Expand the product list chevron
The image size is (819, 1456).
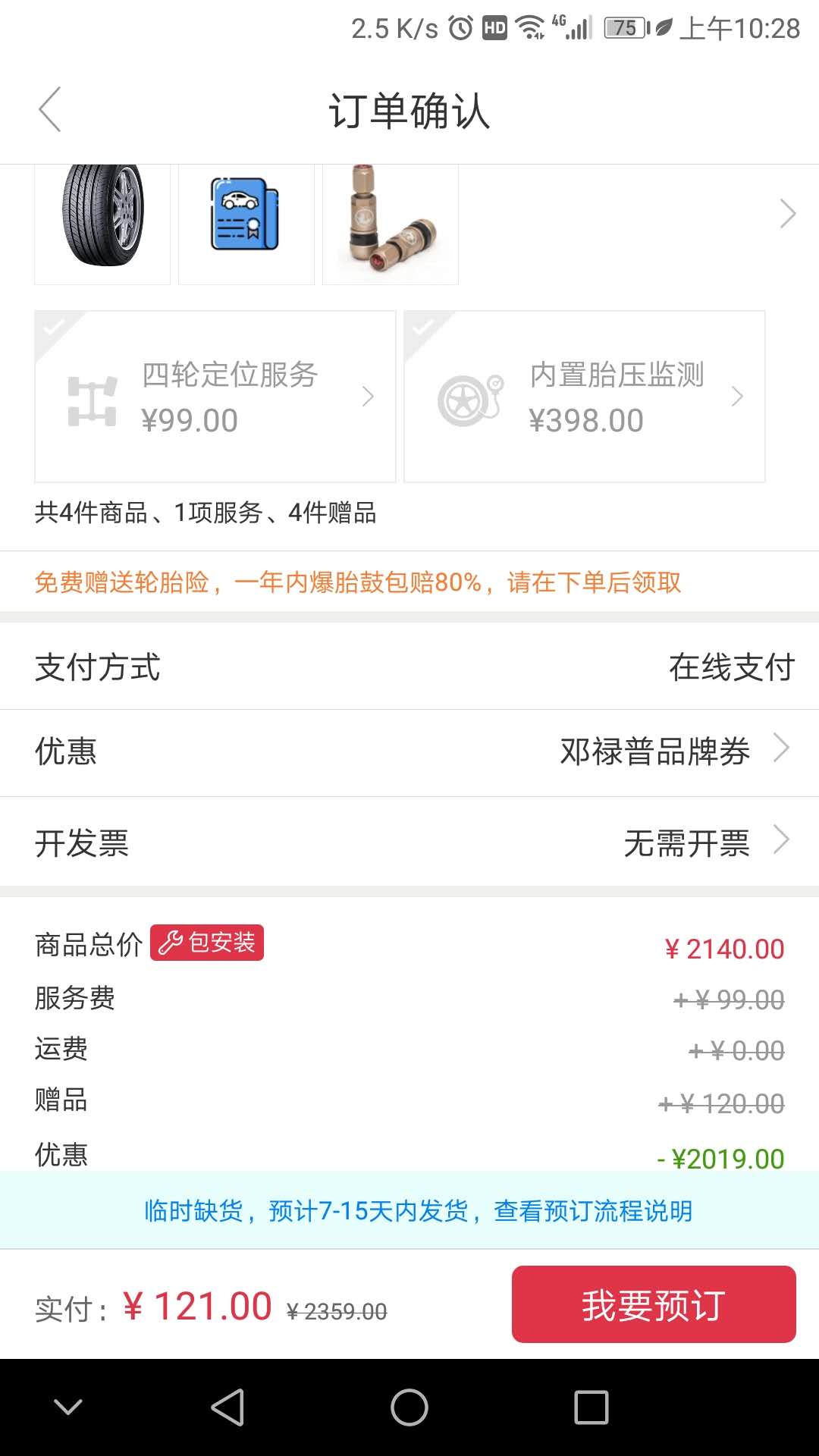click(x=787, y=214)
